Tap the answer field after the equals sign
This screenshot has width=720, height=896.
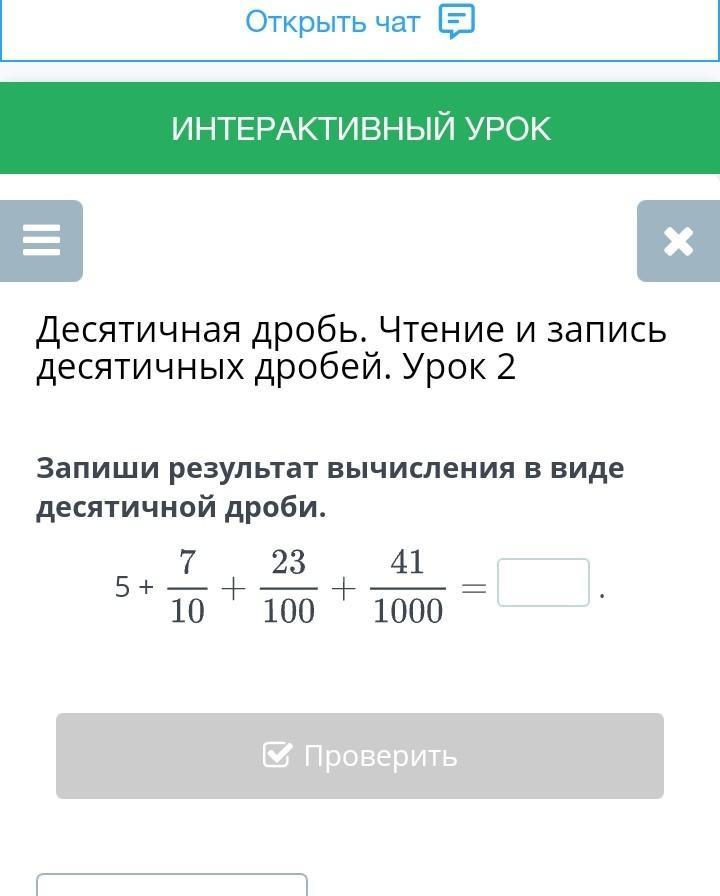[543, 583]
